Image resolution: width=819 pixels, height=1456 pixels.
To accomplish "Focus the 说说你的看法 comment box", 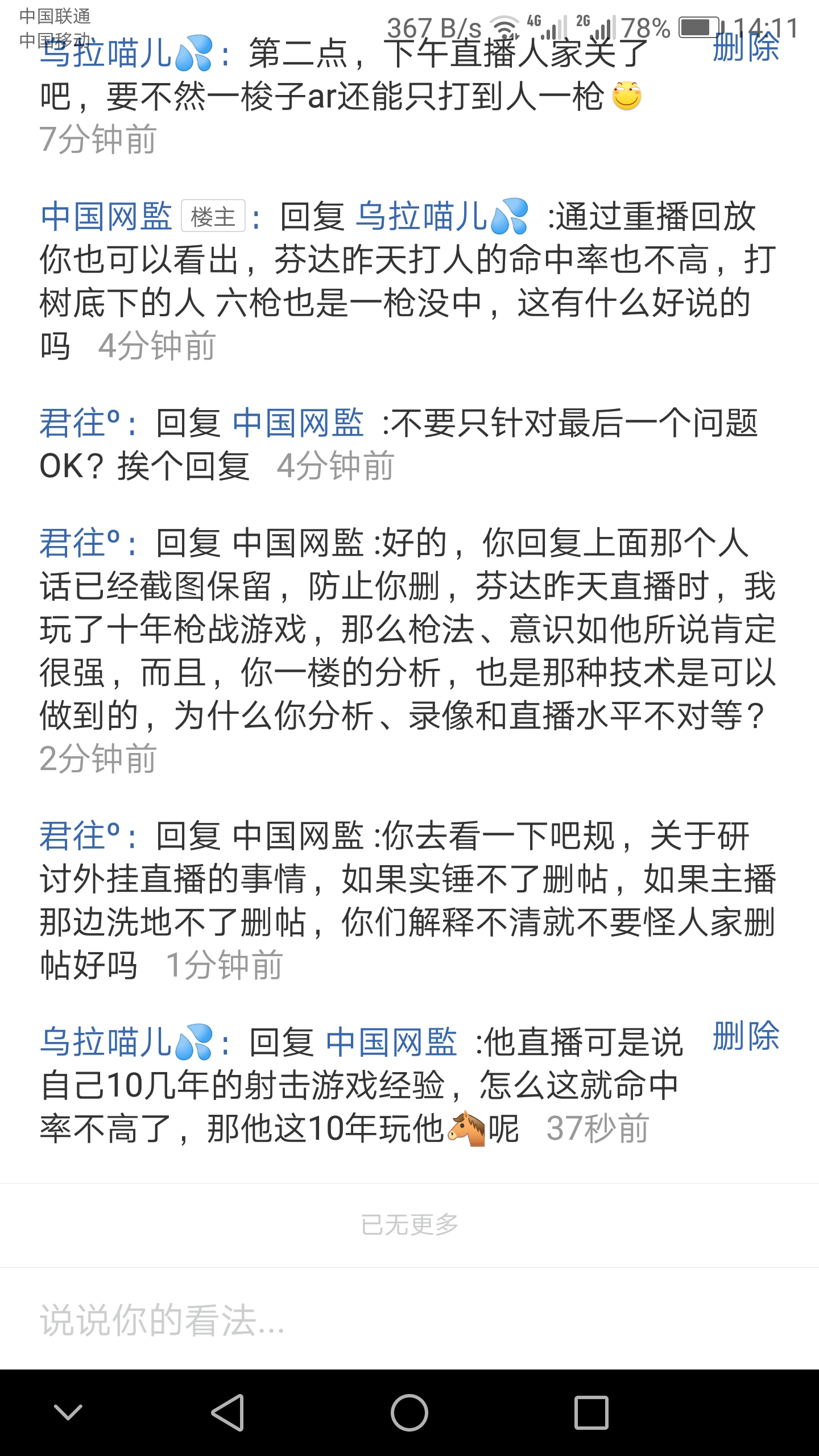I will click(409, 1319).
